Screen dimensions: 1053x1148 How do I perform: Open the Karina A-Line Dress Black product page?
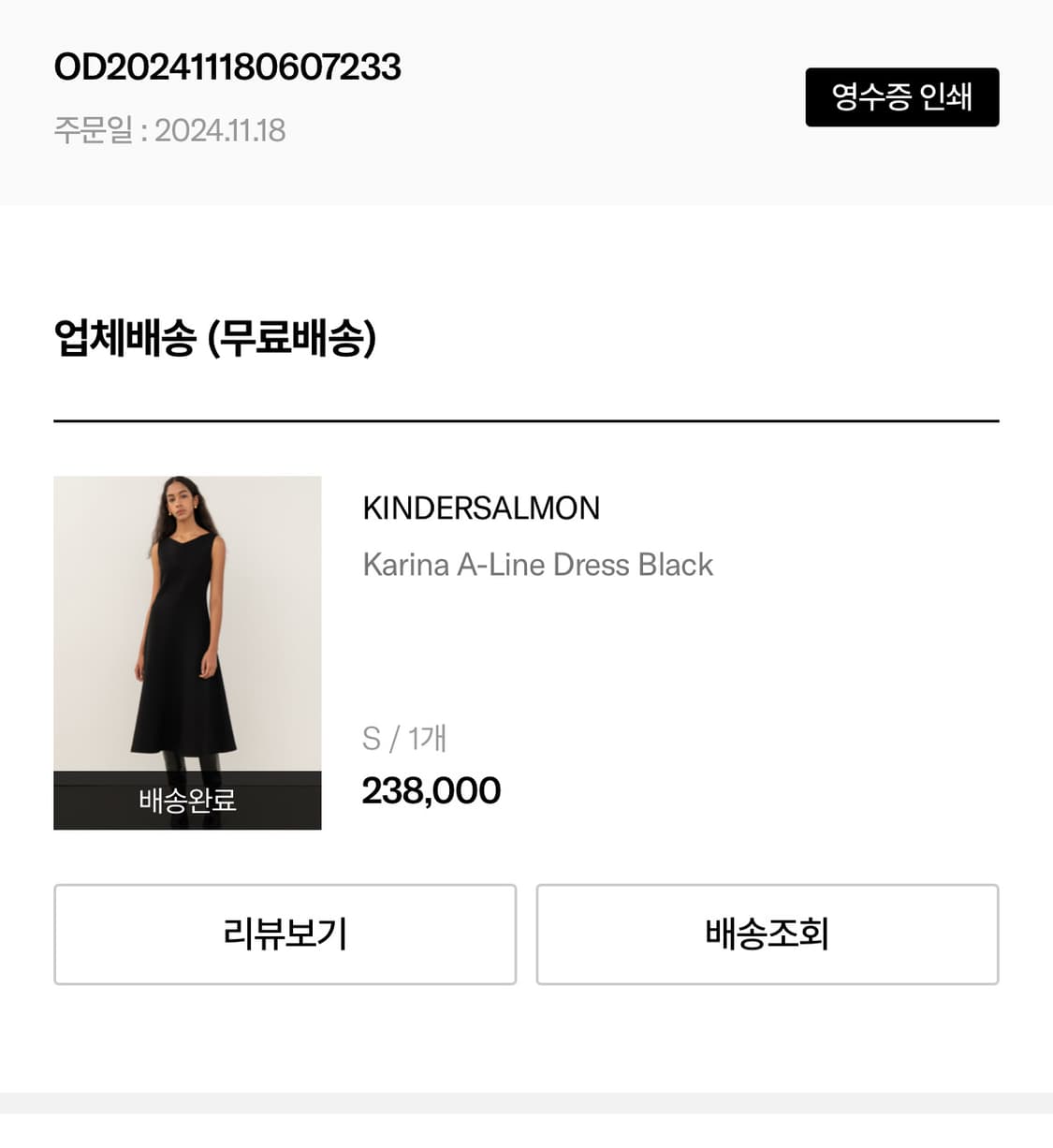click(x=537, y=564)
